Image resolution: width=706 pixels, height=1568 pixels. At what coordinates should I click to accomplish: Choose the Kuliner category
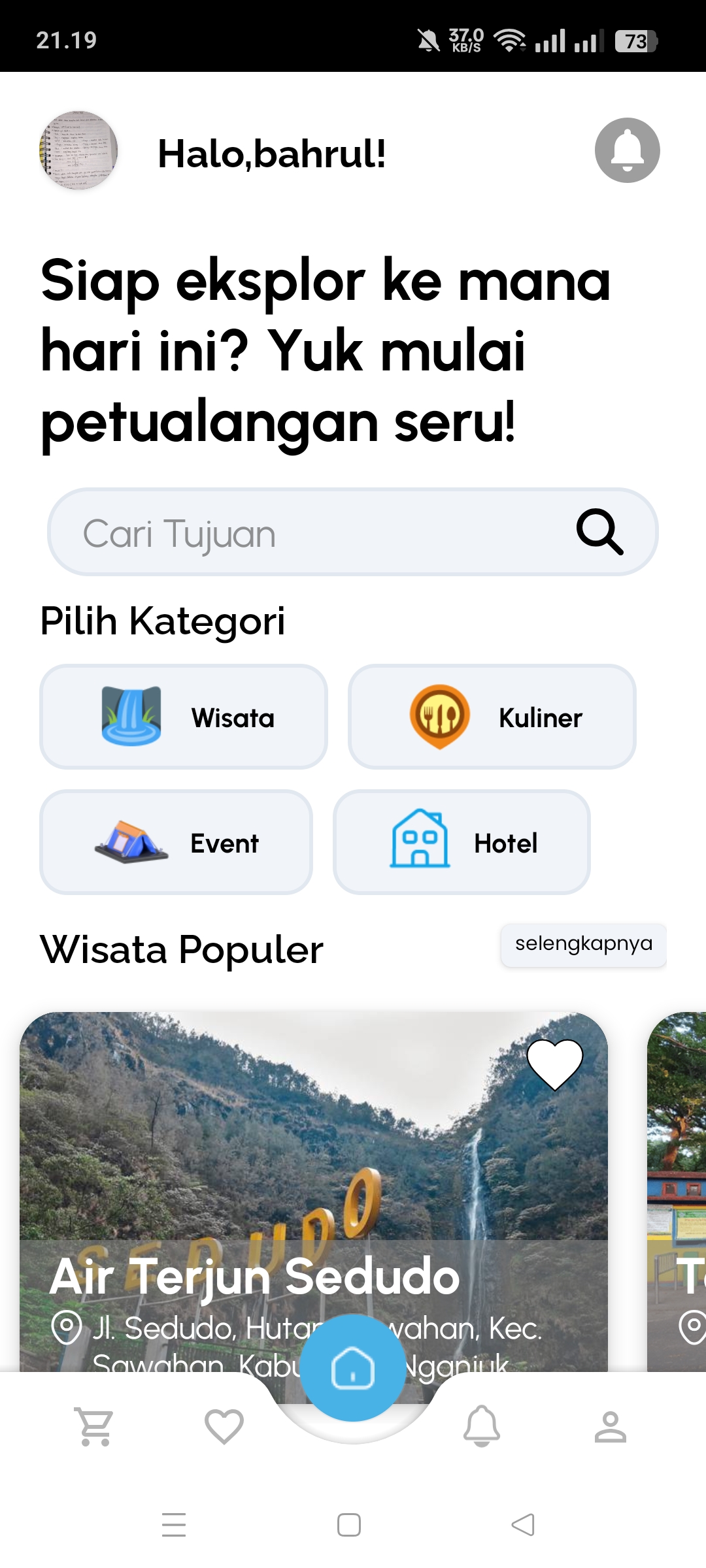[x=492, y=717]
